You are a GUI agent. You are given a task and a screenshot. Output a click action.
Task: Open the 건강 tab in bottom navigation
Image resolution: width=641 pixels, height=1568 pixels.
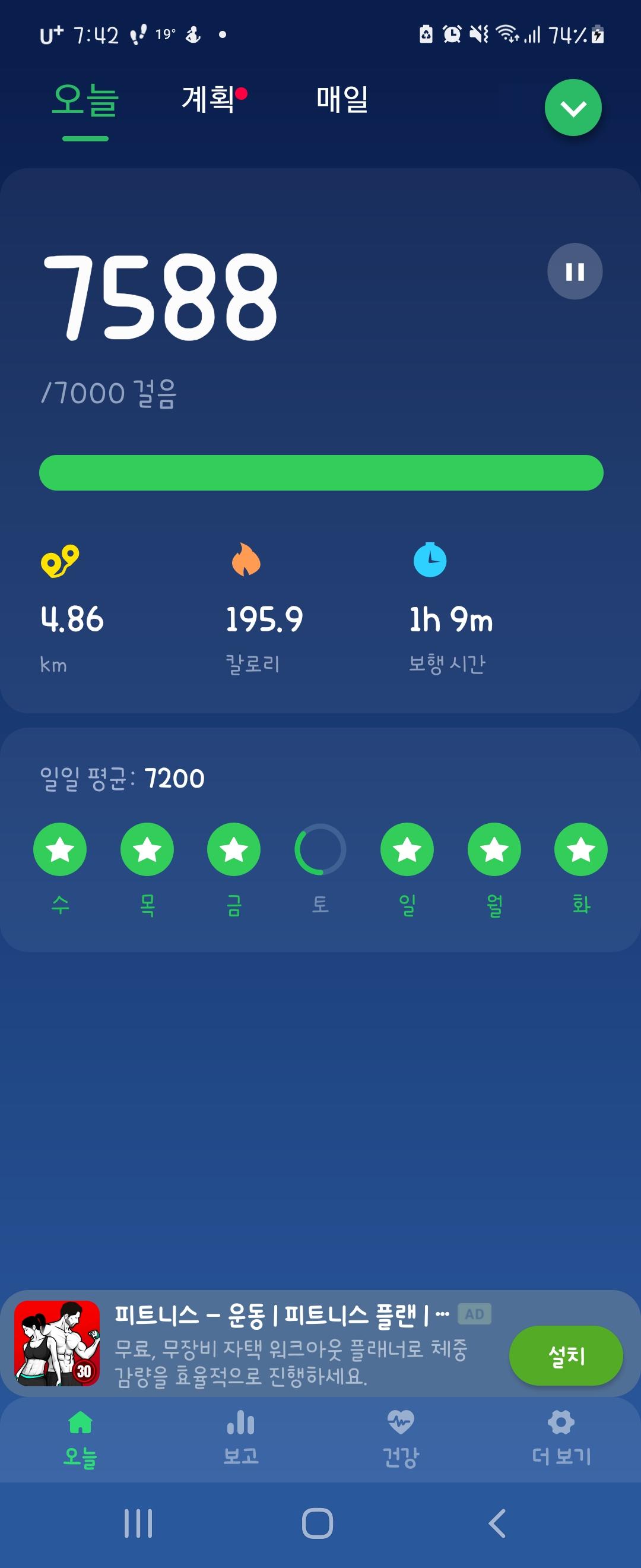[400, 1439]
